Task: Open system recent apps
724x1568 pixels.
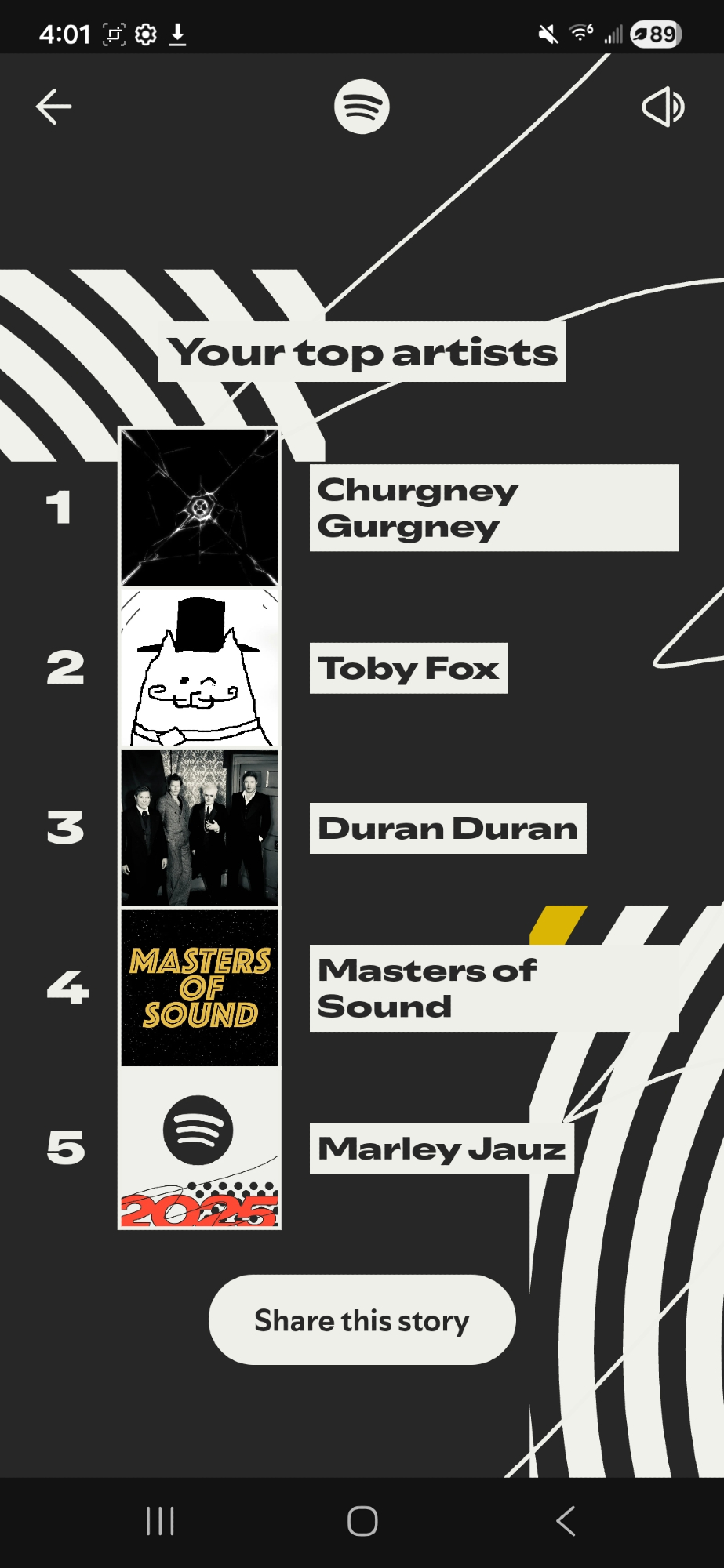Action: point(160,1521)
